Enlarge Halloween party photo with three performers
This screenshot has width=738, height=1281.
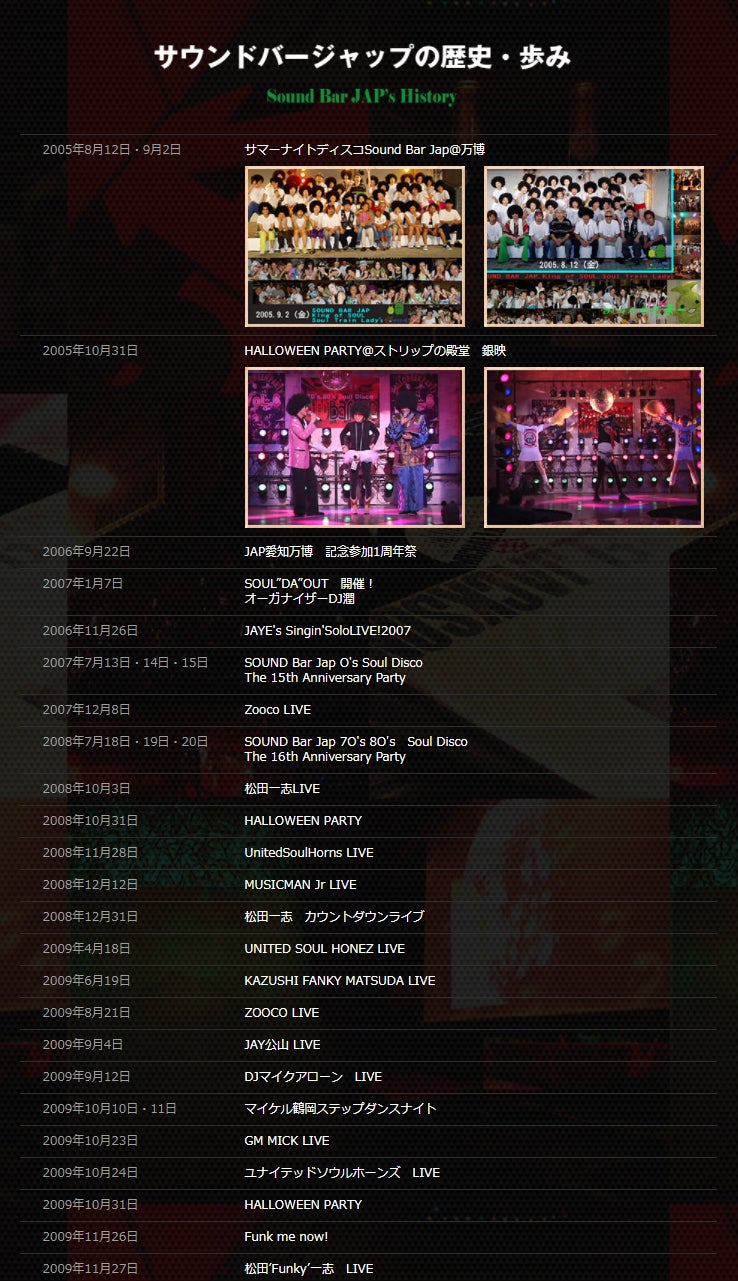pyautogui.click(x=355, y=447)
